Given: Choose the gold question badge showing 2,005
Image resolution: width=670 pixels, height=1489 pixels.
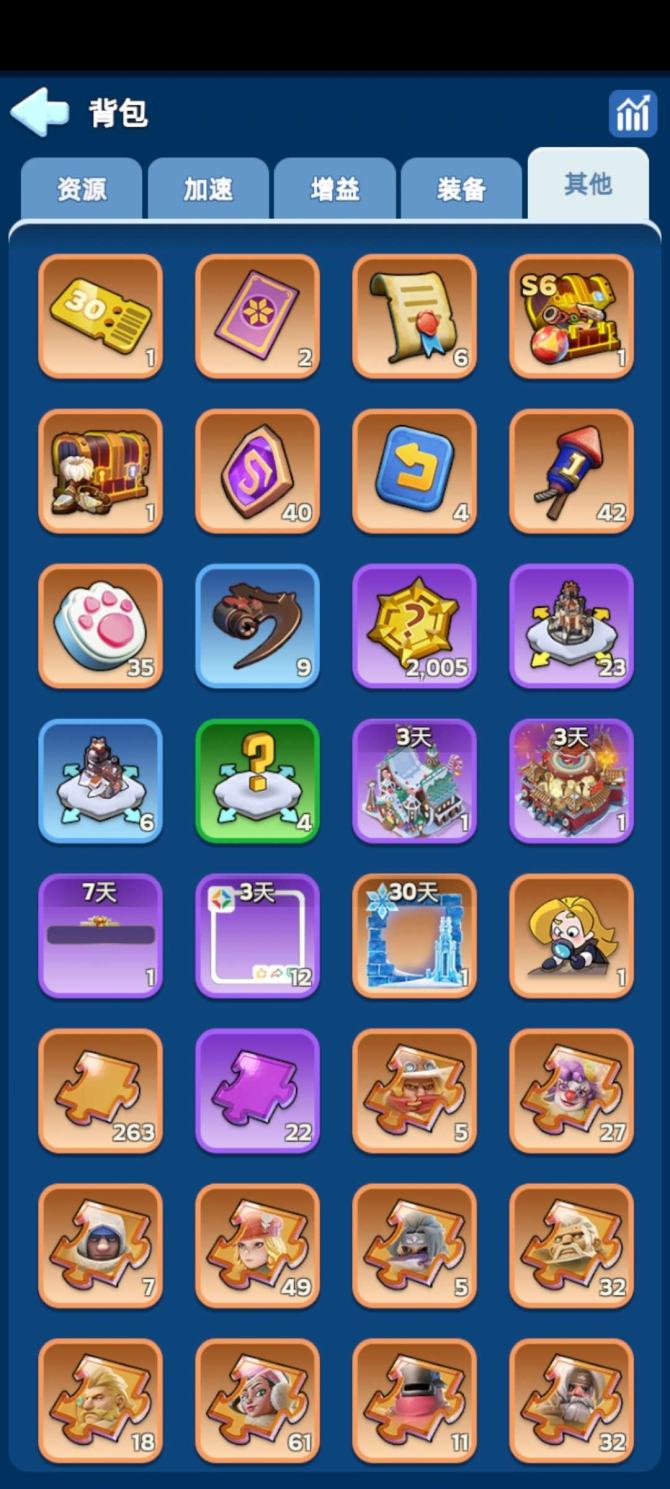Looking at the screenshot, I should [x=414, y=626].
